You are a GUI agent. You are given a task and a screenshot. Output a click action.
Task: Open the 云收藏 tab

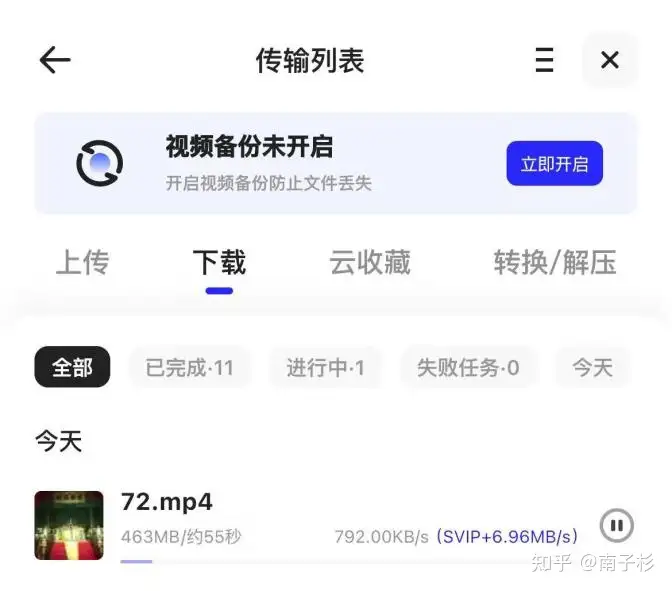pyautogui.click(x=370, y=263)
